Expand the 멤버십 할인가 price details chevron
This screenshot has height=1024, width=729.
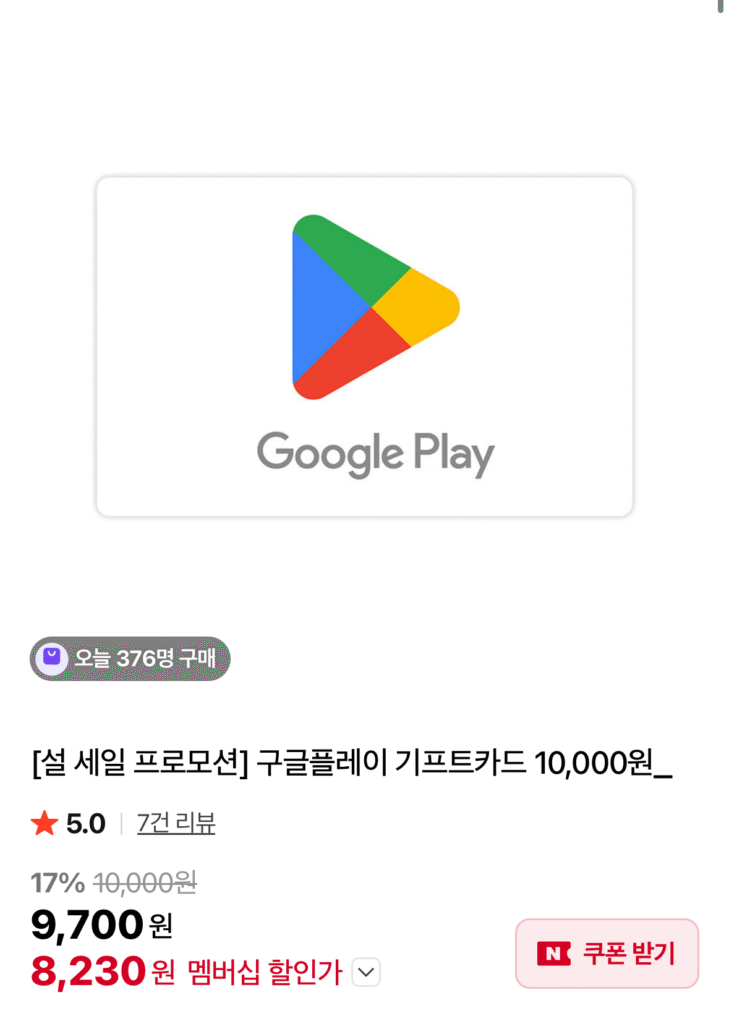click(366, 972)
